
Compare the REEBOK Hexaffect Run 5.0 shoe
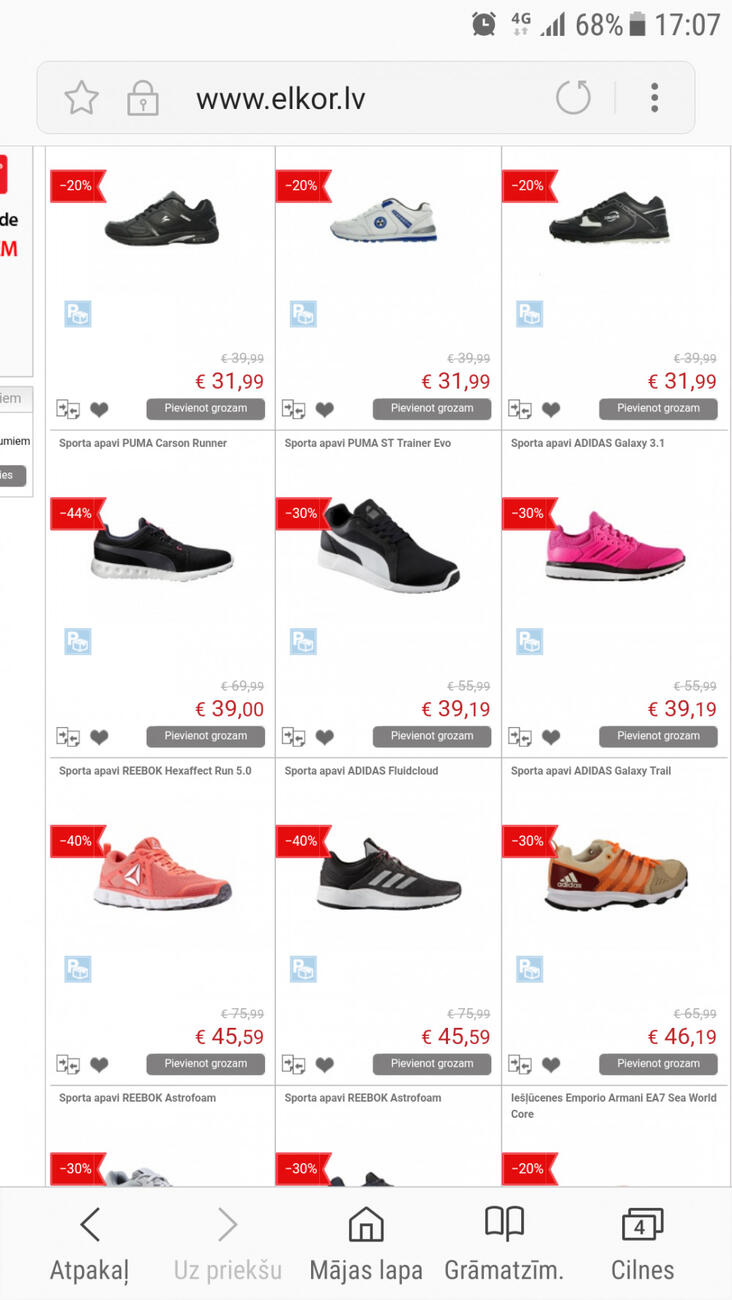click(68, 1064)
